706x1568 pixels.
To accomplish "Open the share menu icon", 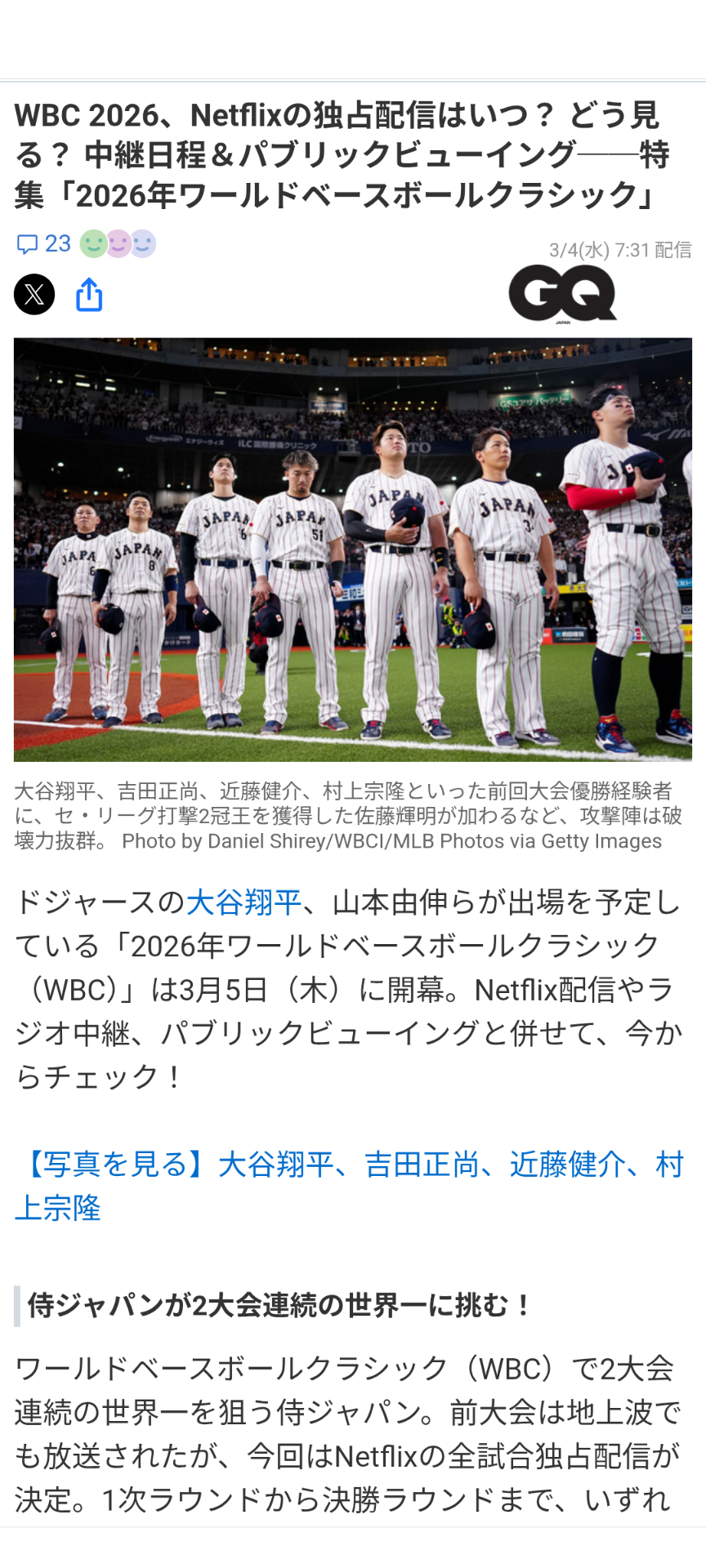I will click(x=89, y=295).
